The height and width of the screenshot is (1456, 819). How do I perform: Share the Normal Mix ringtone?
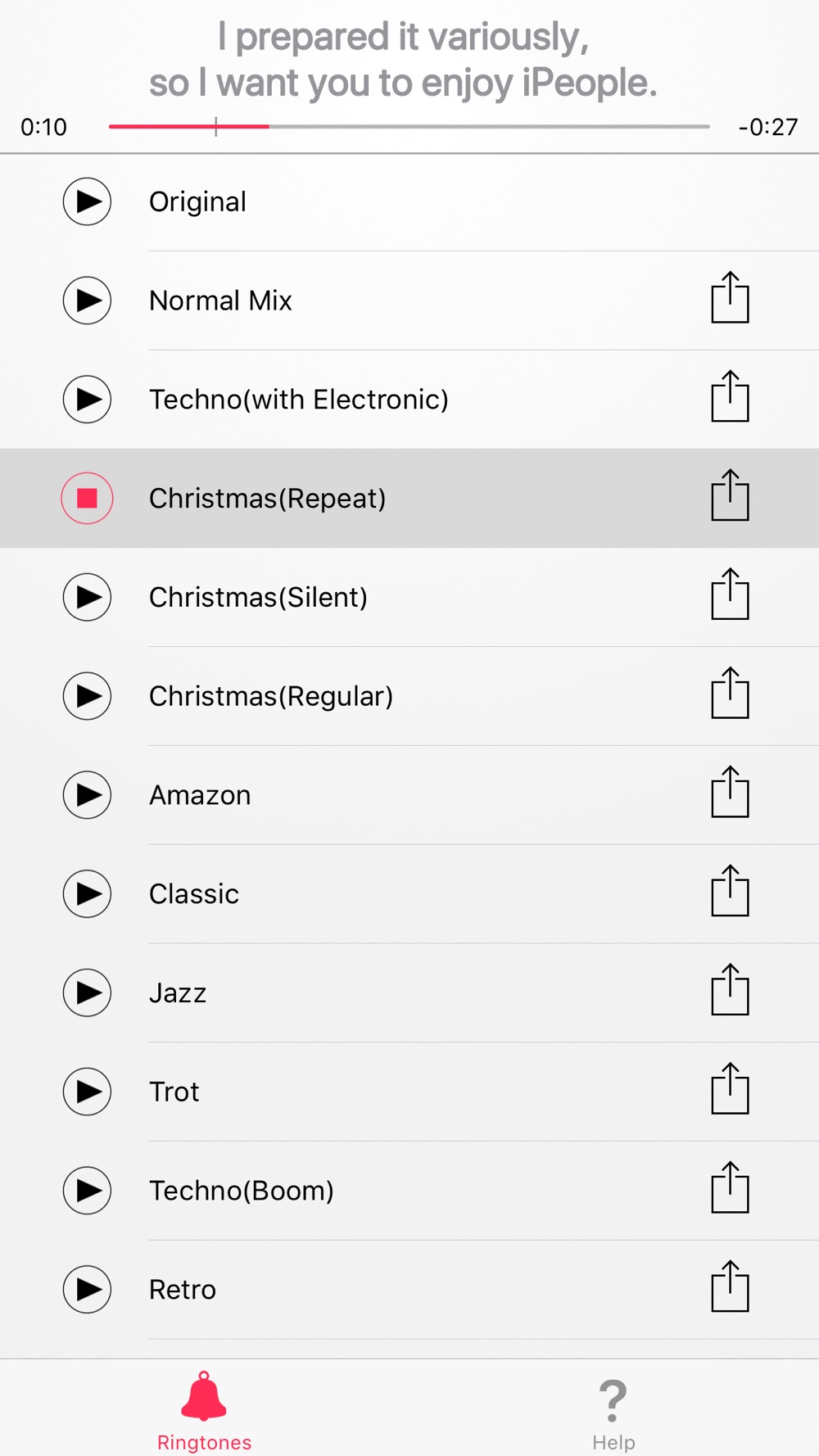pyautogui.click(x=730, y=298)
